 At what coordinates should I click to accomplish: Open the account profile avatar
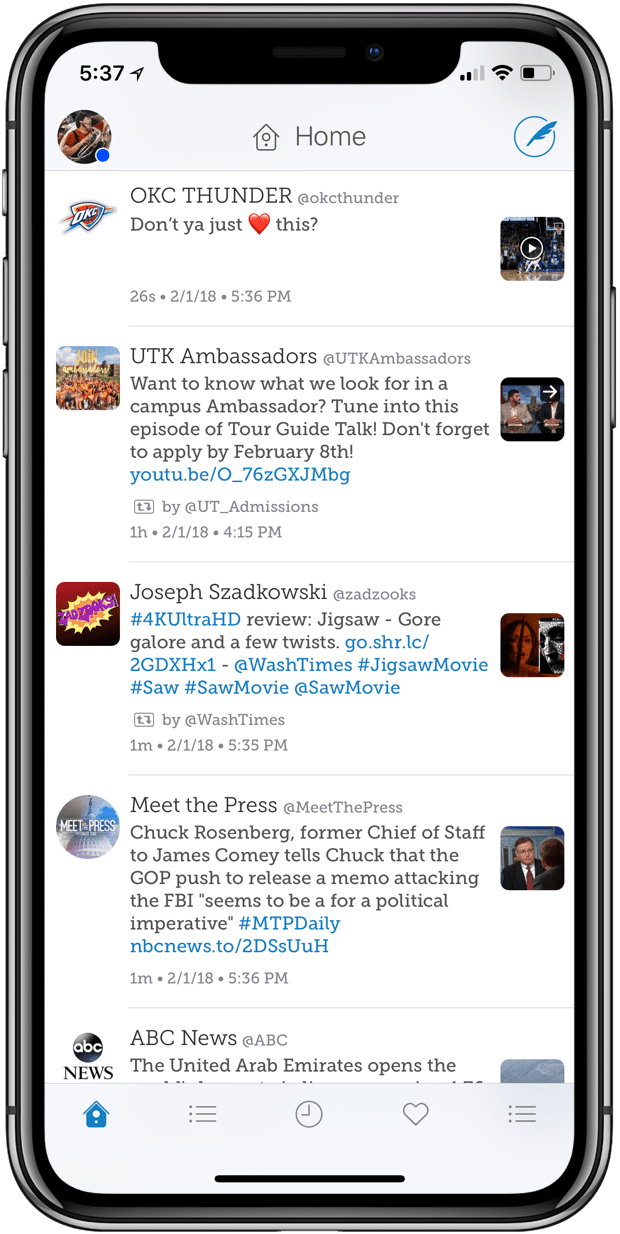(84, 136)
